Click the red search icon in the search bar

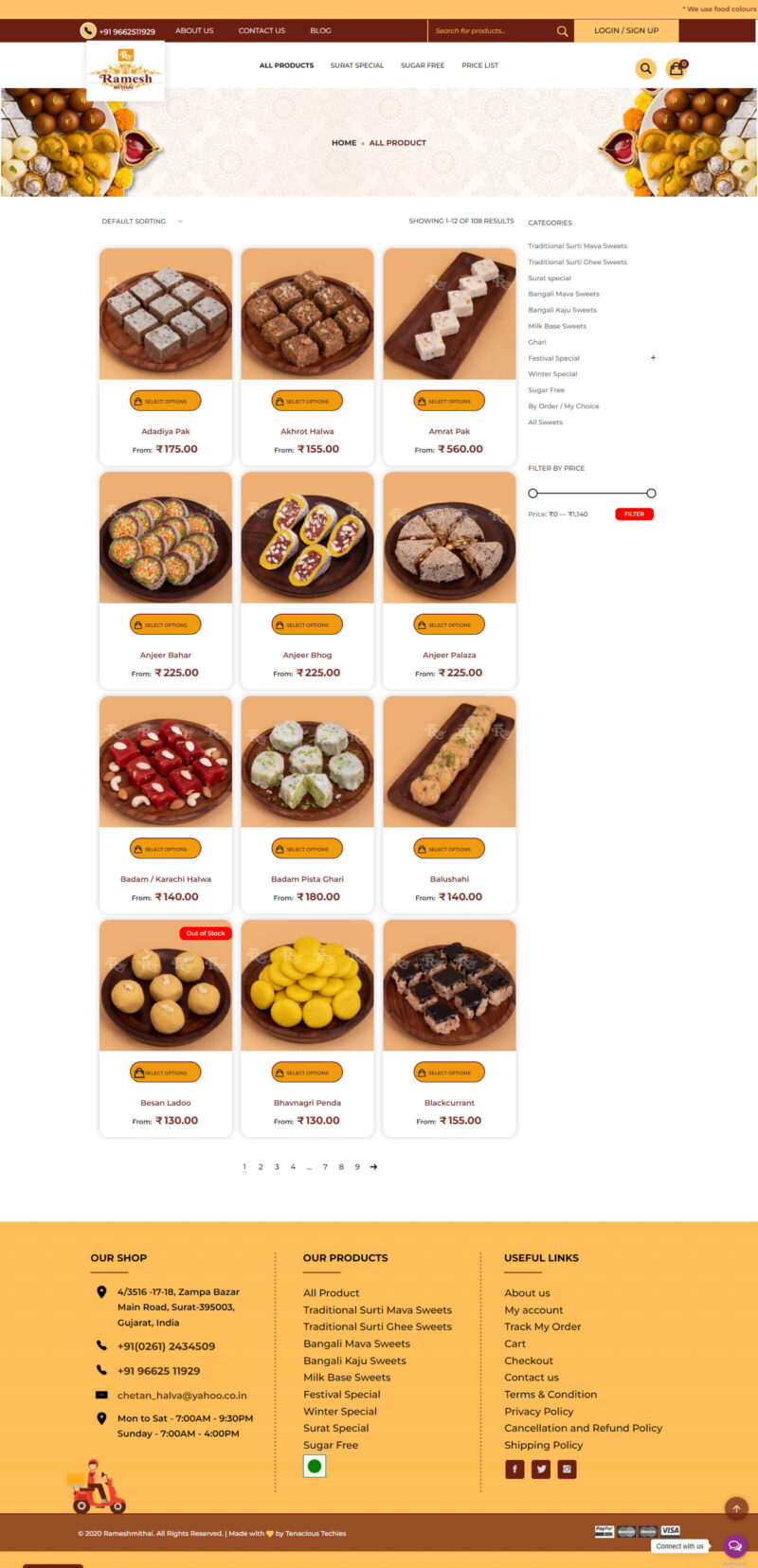click(563, 30)
